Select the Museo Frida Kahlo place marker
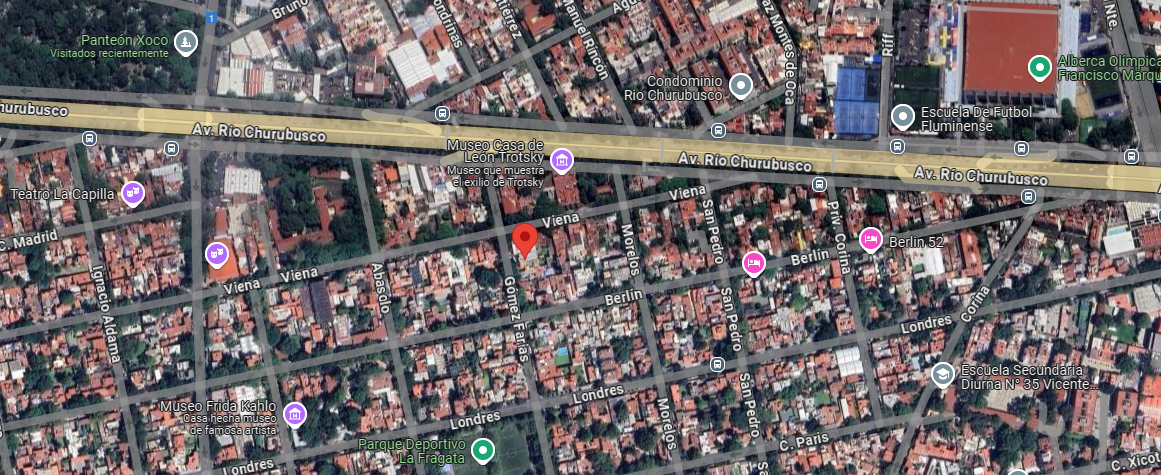This screenshot has height=475, width=1161. click(295, 414)
